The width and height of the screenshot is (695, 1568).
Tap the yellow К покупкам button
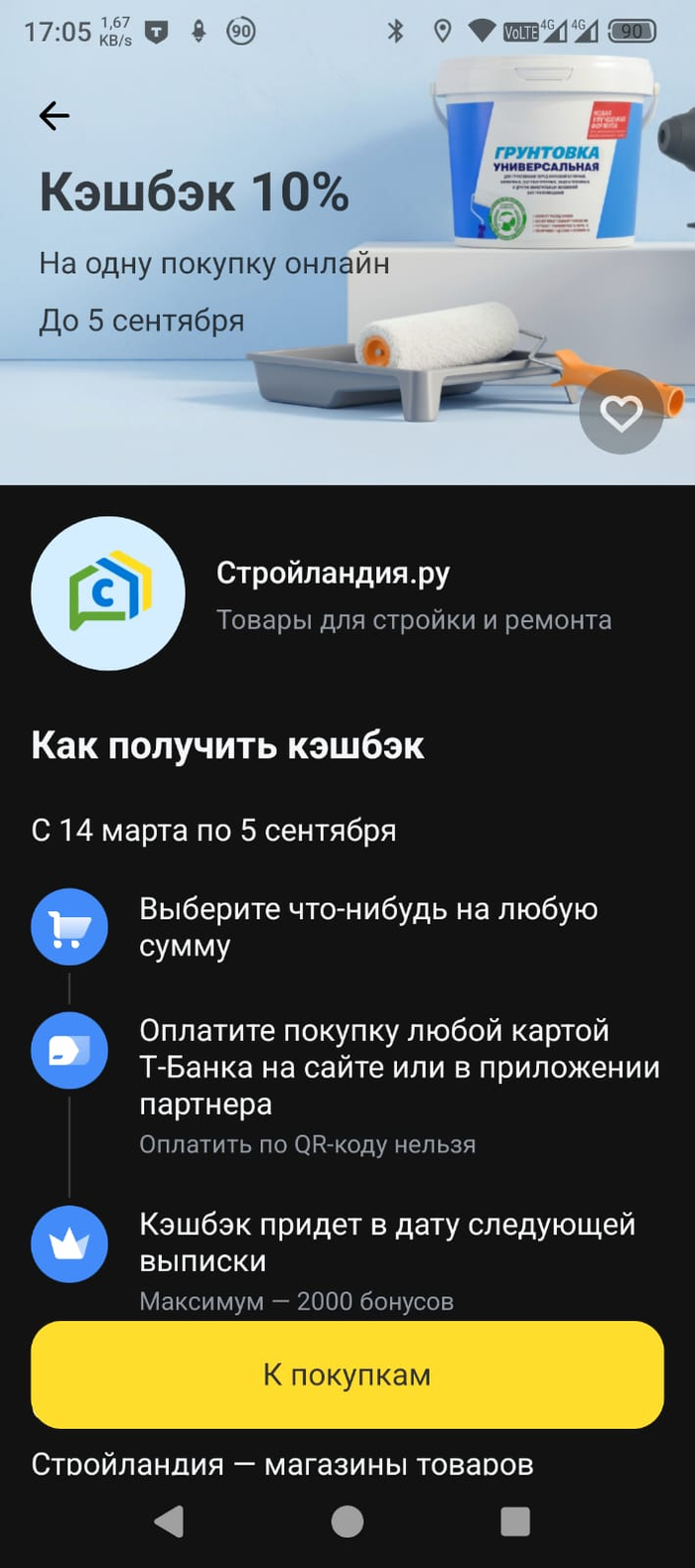347,1374
